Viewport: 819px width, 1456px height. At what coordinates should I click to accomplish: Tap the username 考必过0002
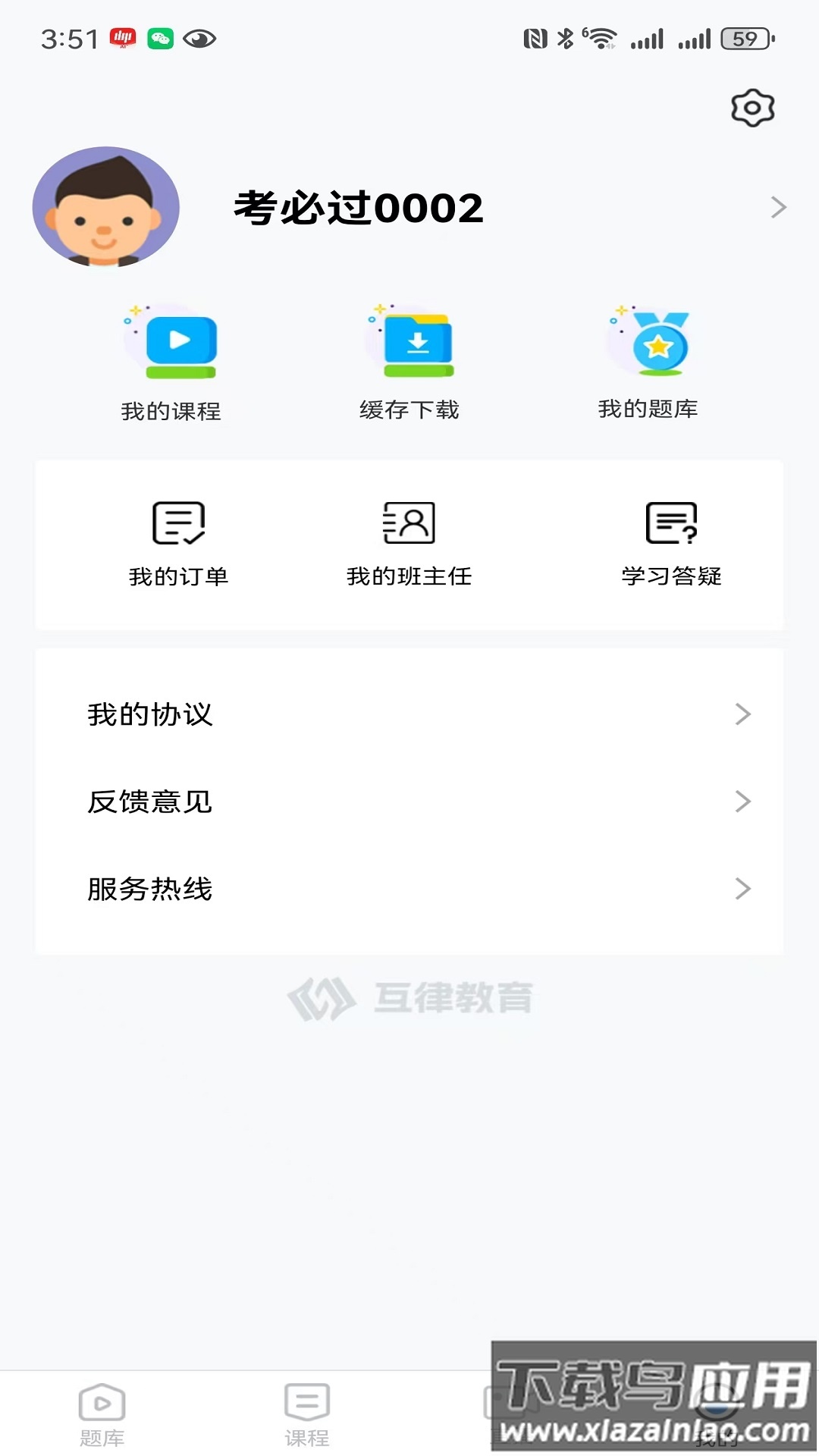click(358, 208)
